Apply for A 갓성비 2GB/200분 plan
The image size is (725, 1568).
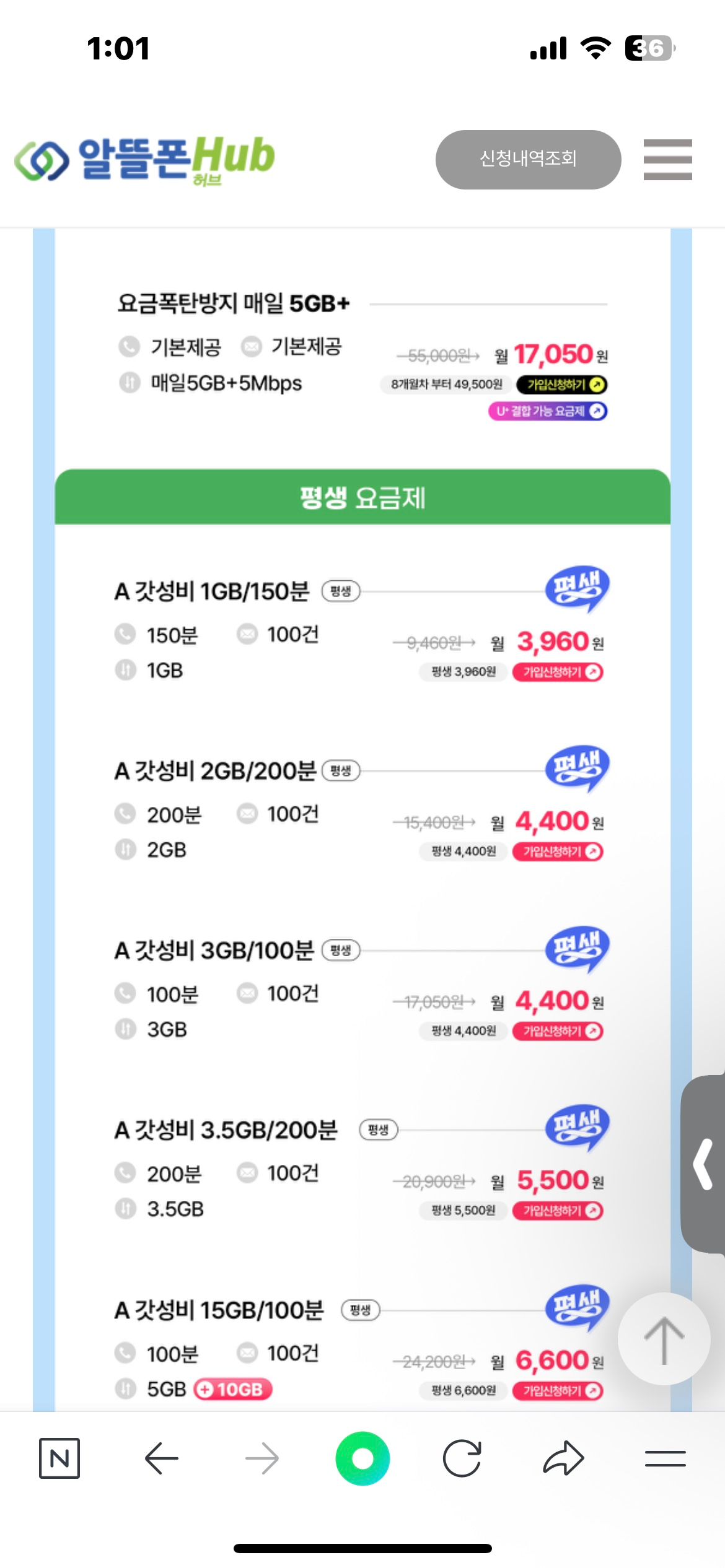(558, 852)
